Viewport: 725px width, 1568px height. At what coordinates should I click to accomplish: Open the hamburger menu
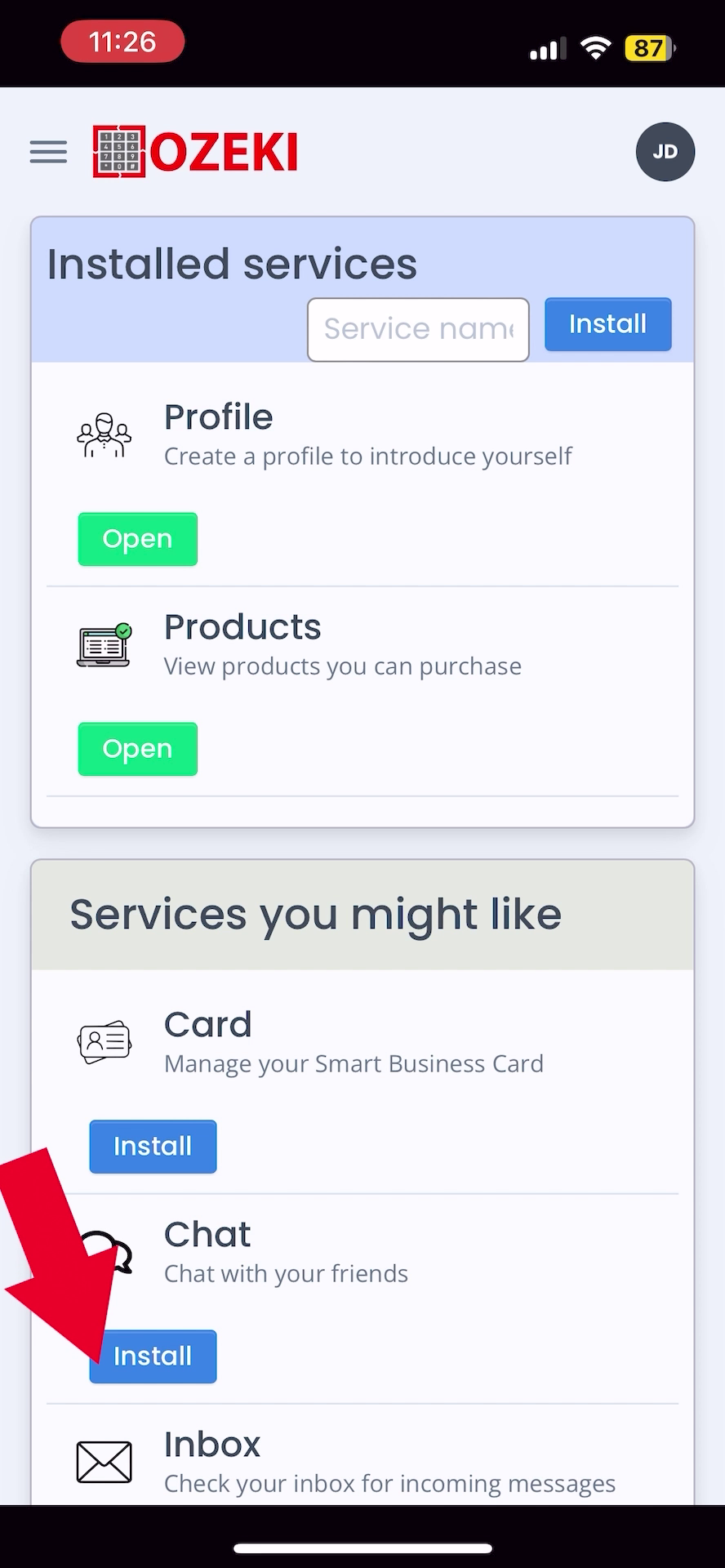pos(48,152)
